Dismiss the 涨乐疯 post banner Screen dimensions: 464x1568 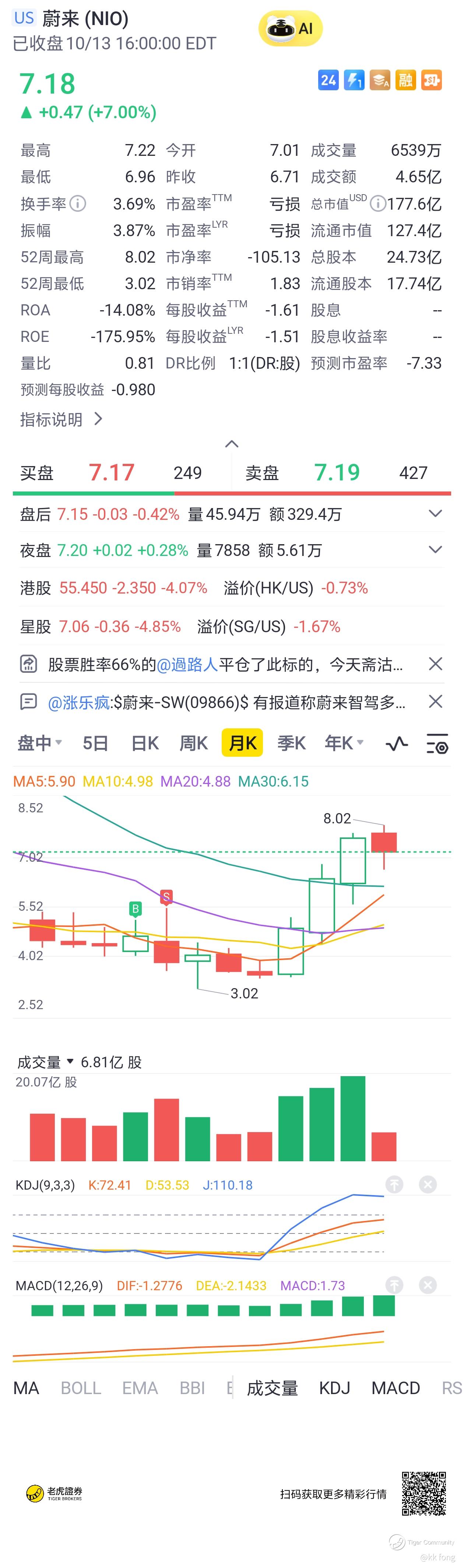pos(435,702)
